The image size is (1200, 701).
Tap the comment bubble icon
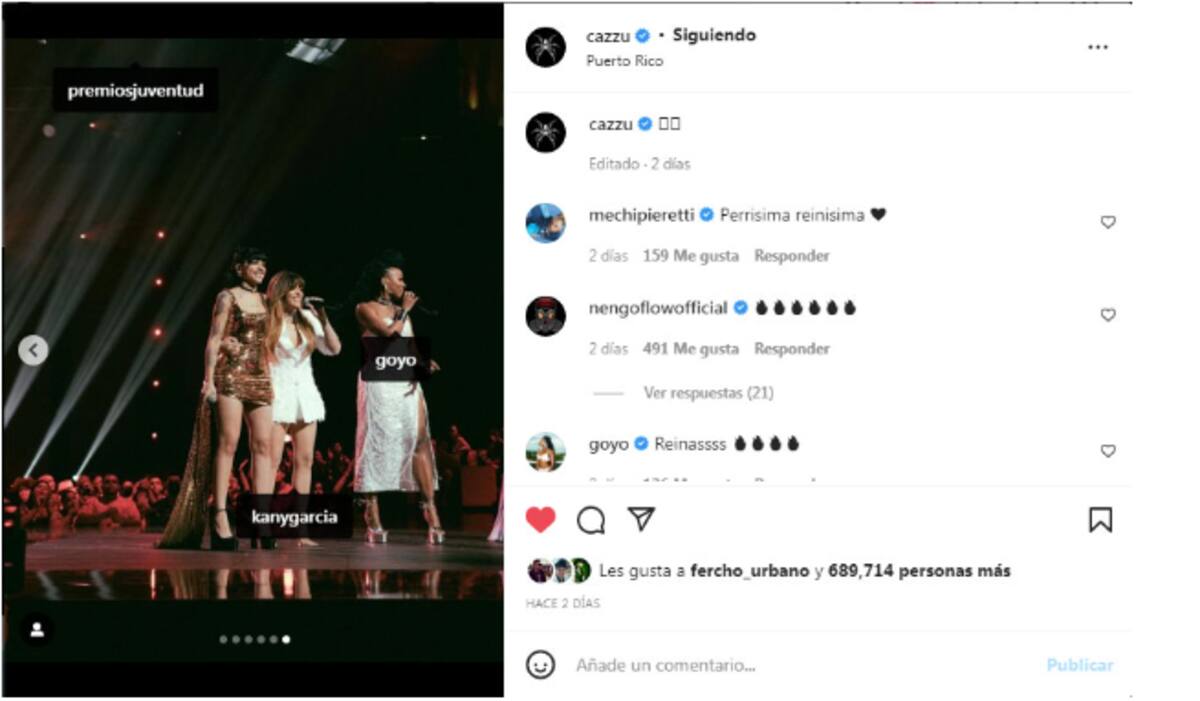(591, 520)
